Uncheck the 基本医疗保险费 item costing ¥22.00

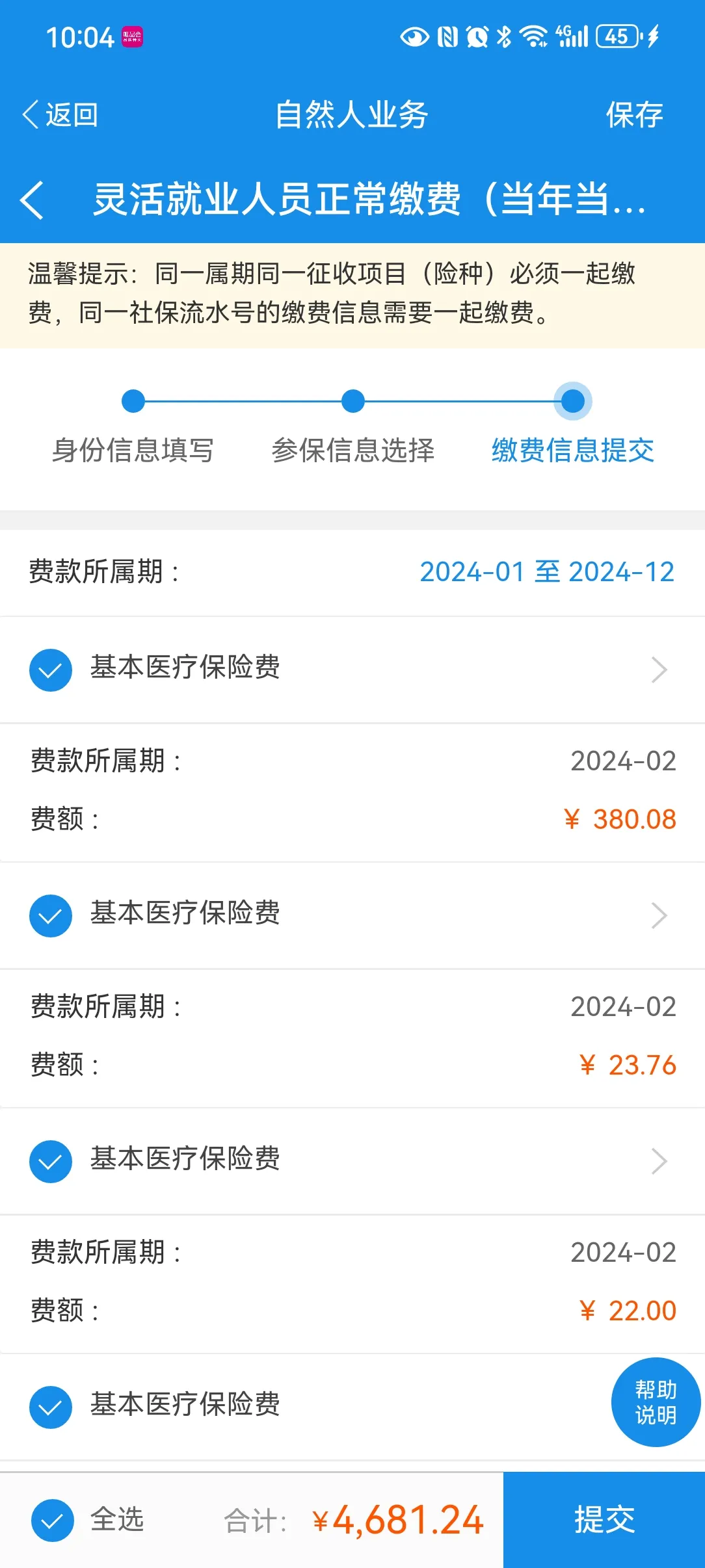click(51, 1161)
